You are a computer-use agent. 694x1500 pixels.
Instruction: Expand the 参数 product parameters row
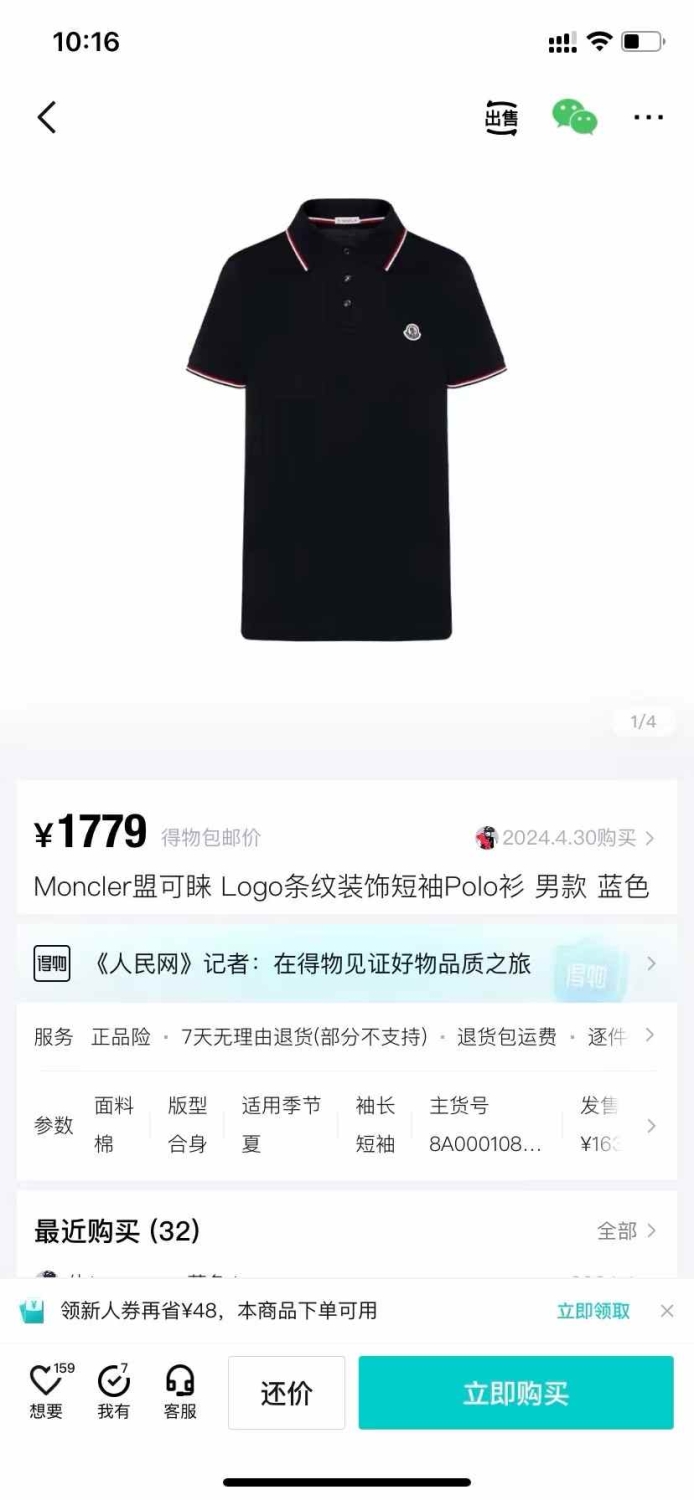click(347, 1125)
